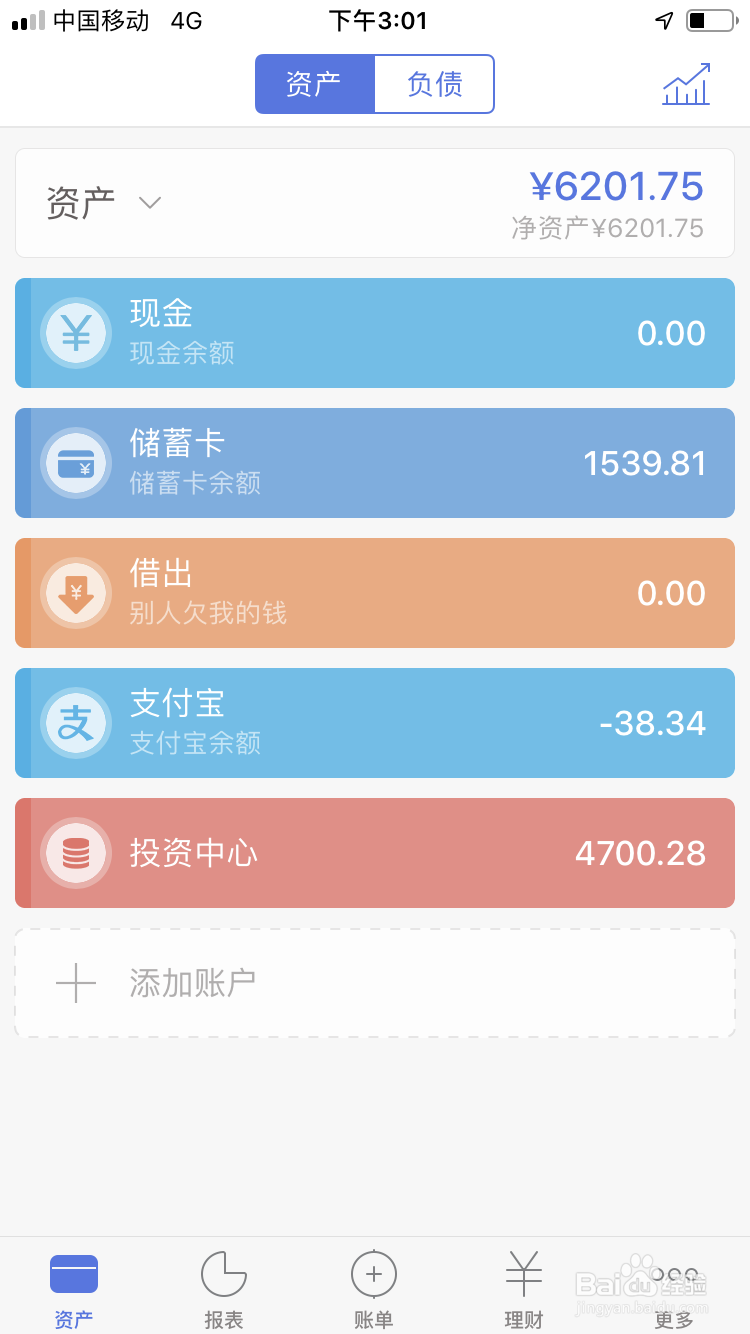View the 储蓄卡 balance 1539.81
The image size is (750, 1334).
[645, 463]
